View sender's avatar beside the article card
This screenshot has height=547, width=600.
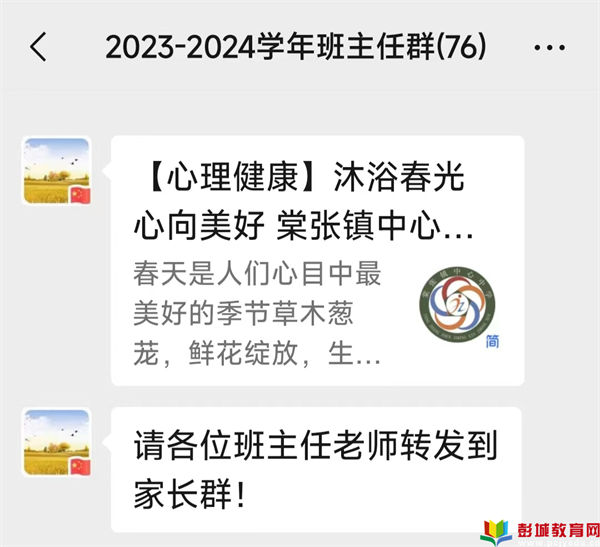pos(57,170)
